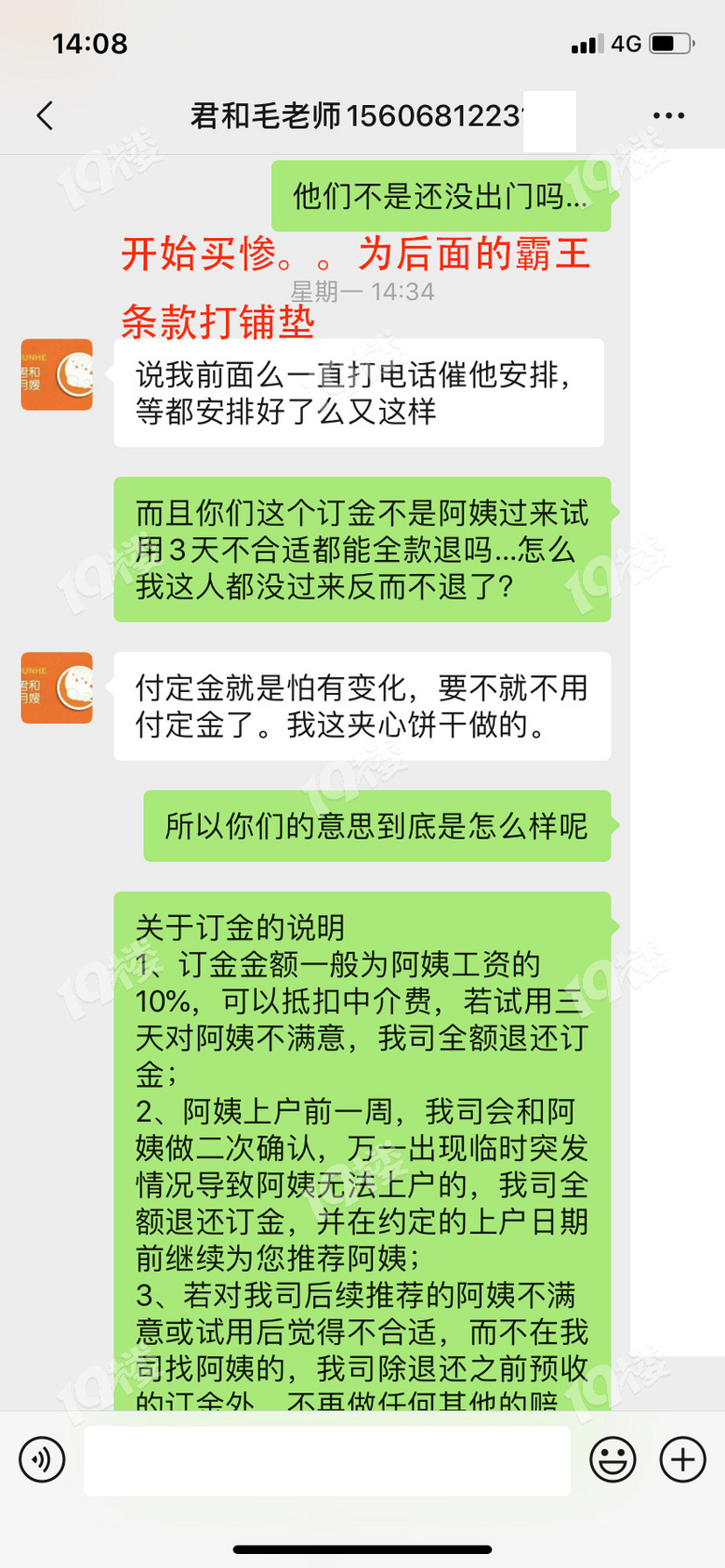Focus the message text field
This screenshot has width=725, height=1568.
coord(327,1460)
